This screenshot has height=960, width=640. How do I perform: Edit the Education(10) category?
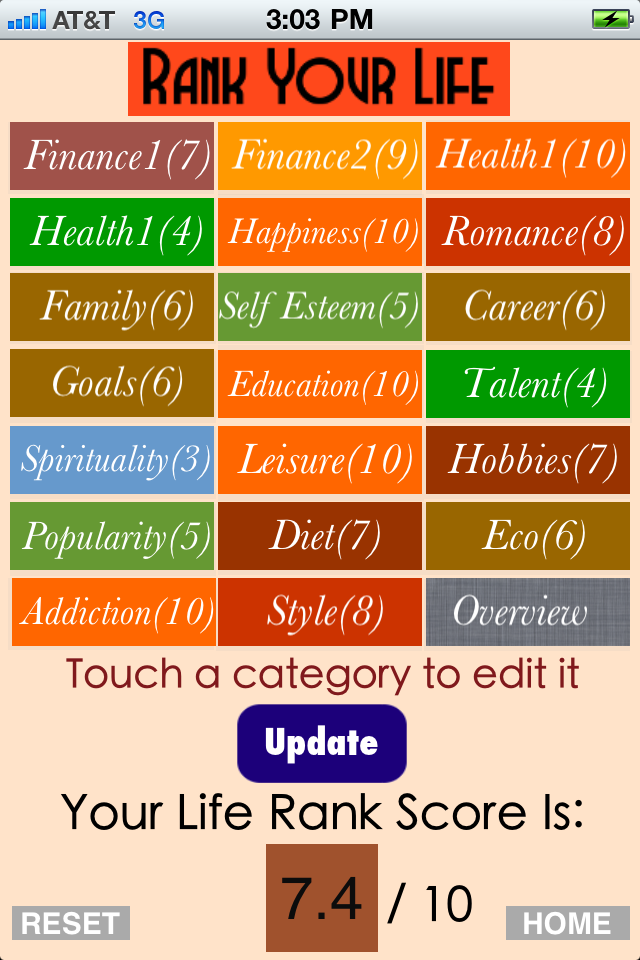coord(320,384)
